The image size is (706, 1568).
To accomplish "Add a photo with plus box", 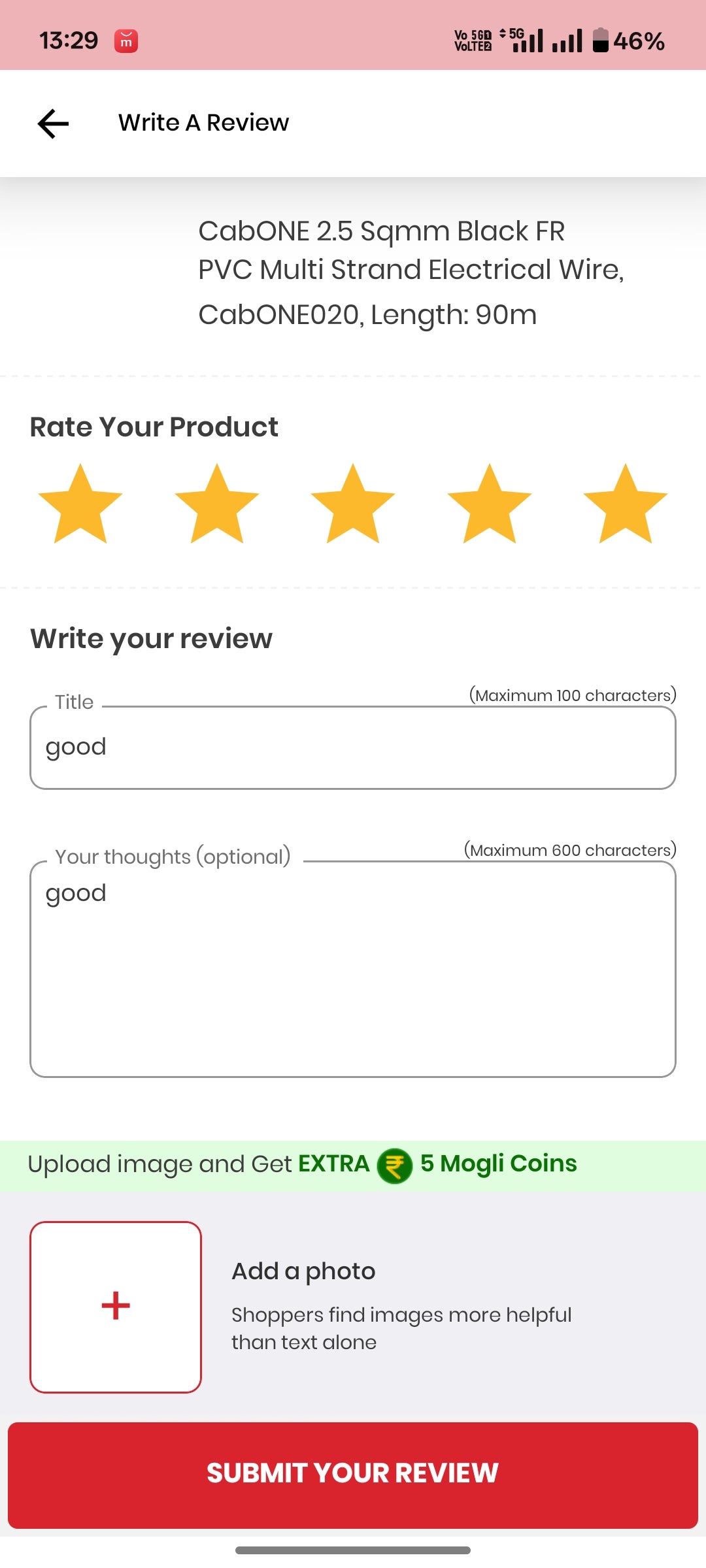I will point(116,1307).
